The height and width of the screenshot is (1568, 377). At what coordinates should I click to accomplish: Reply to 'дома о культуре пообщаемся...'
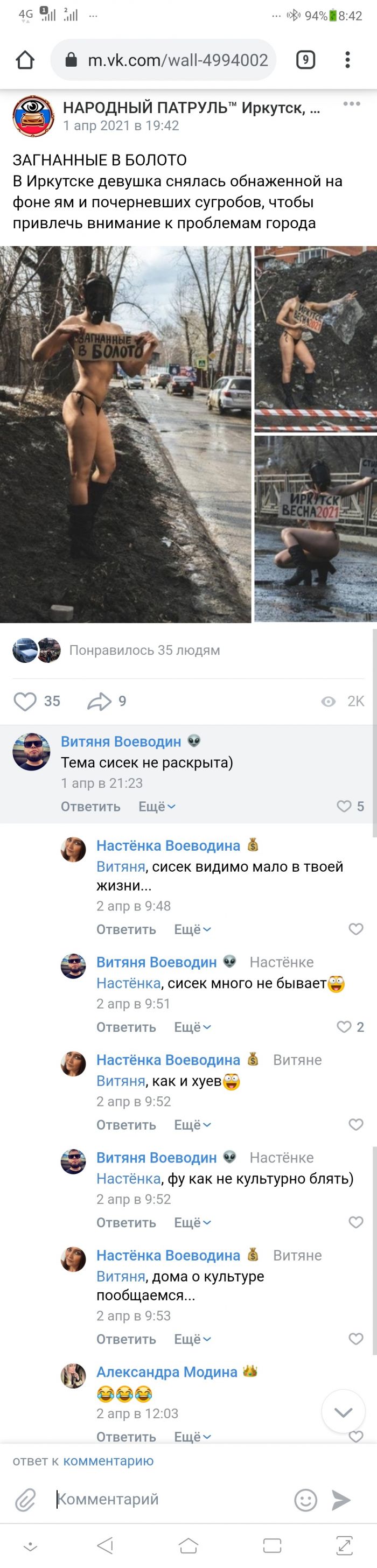[126, 1339]
